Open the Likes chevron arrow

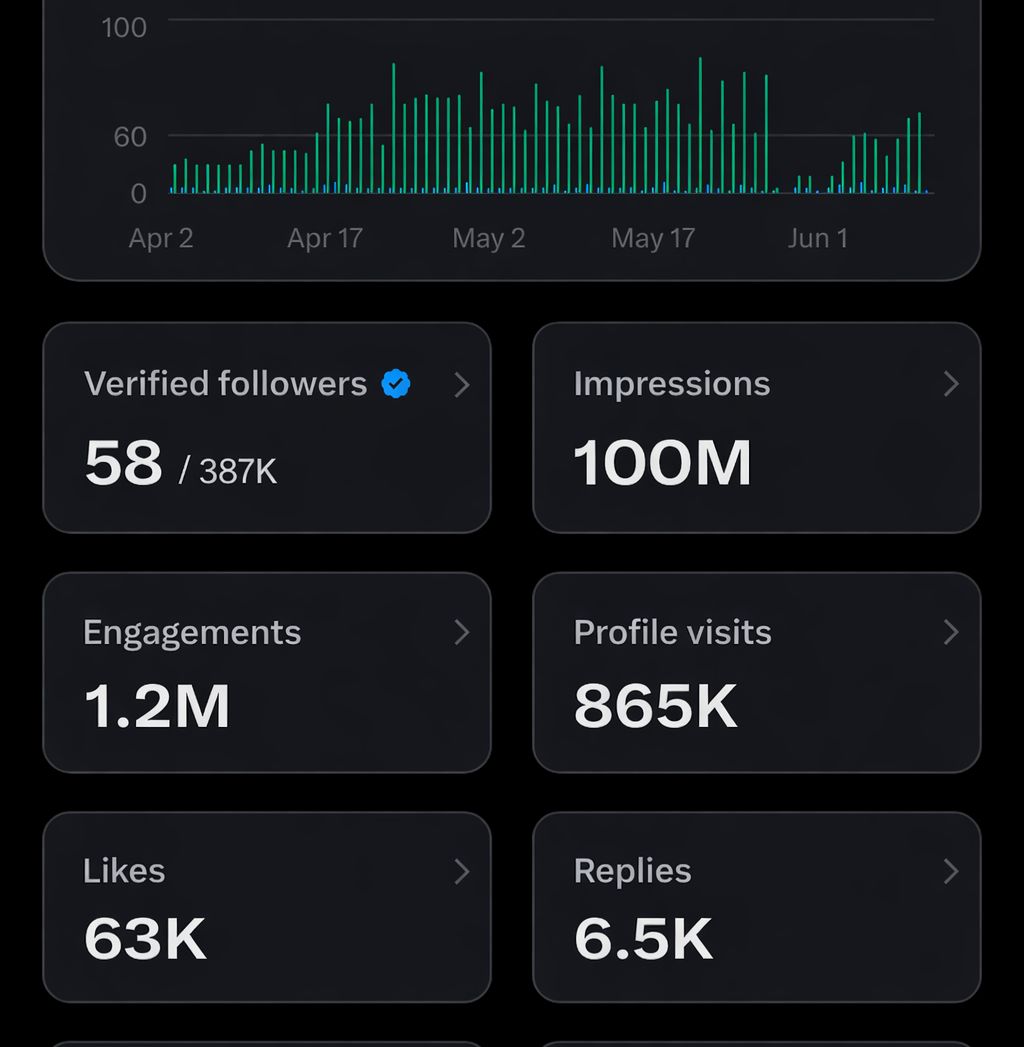pyautogui.click(x=462, y=871)
